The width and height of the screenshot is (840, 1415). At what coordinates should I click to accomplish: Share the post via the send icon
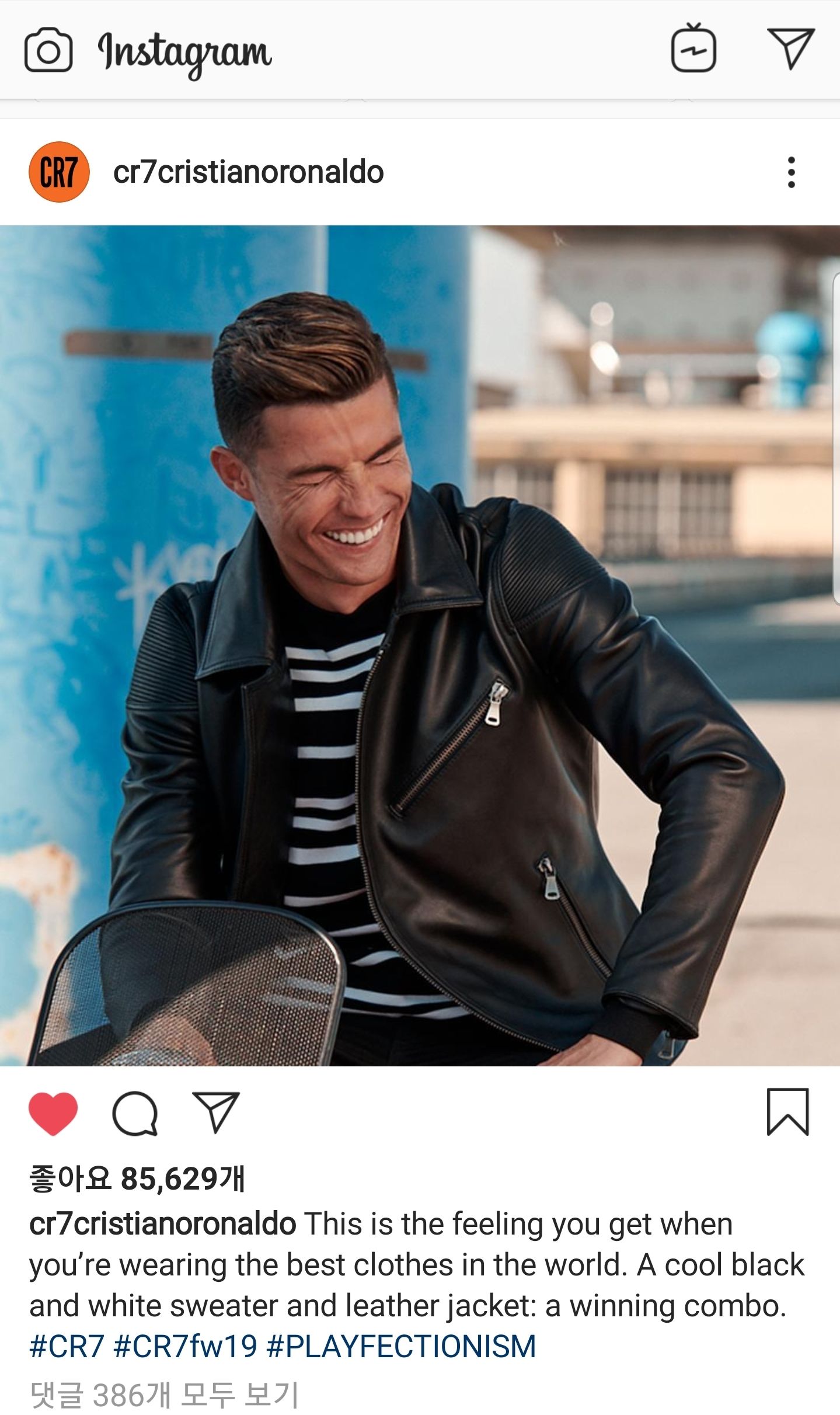click(216, 1112)
